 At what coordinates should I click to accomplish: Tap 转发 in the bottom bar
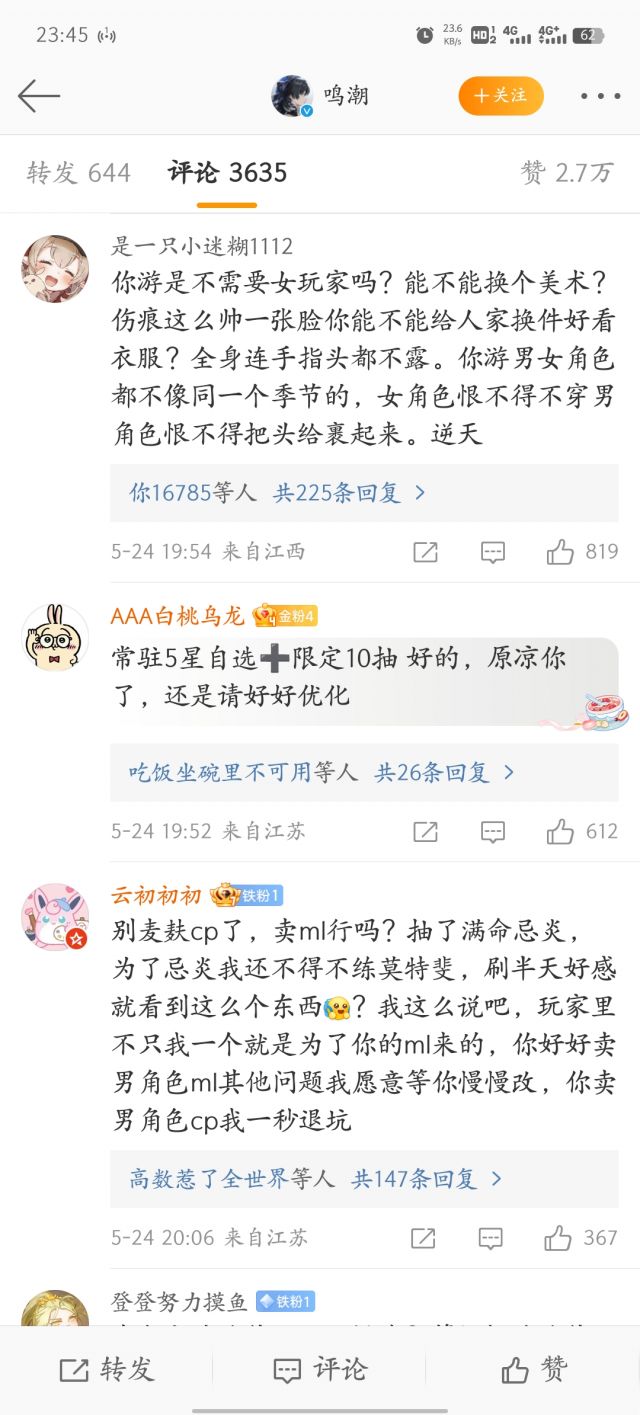107,1369
